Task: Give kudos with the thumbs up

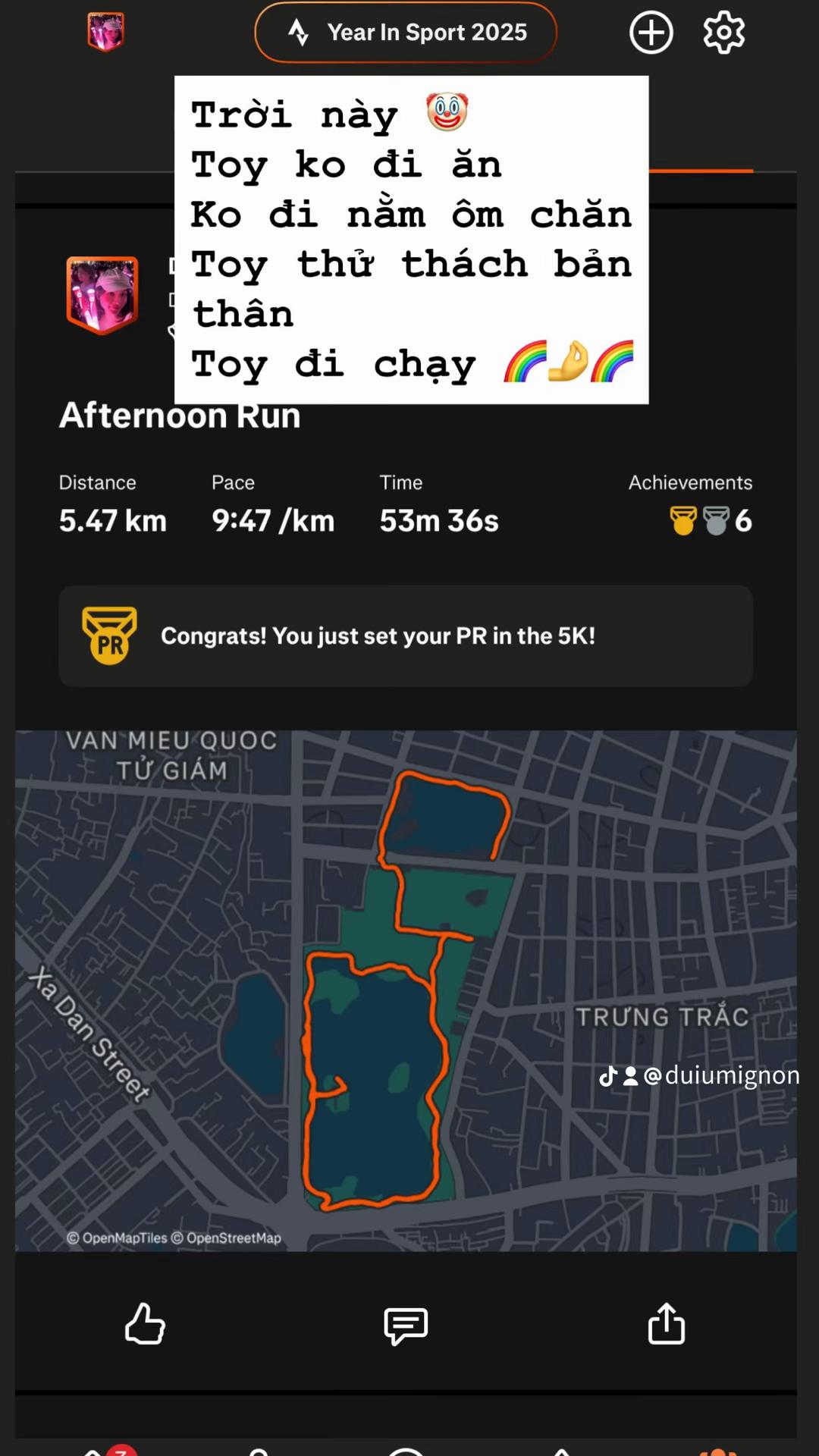Action: click(x=145, y=1324)
